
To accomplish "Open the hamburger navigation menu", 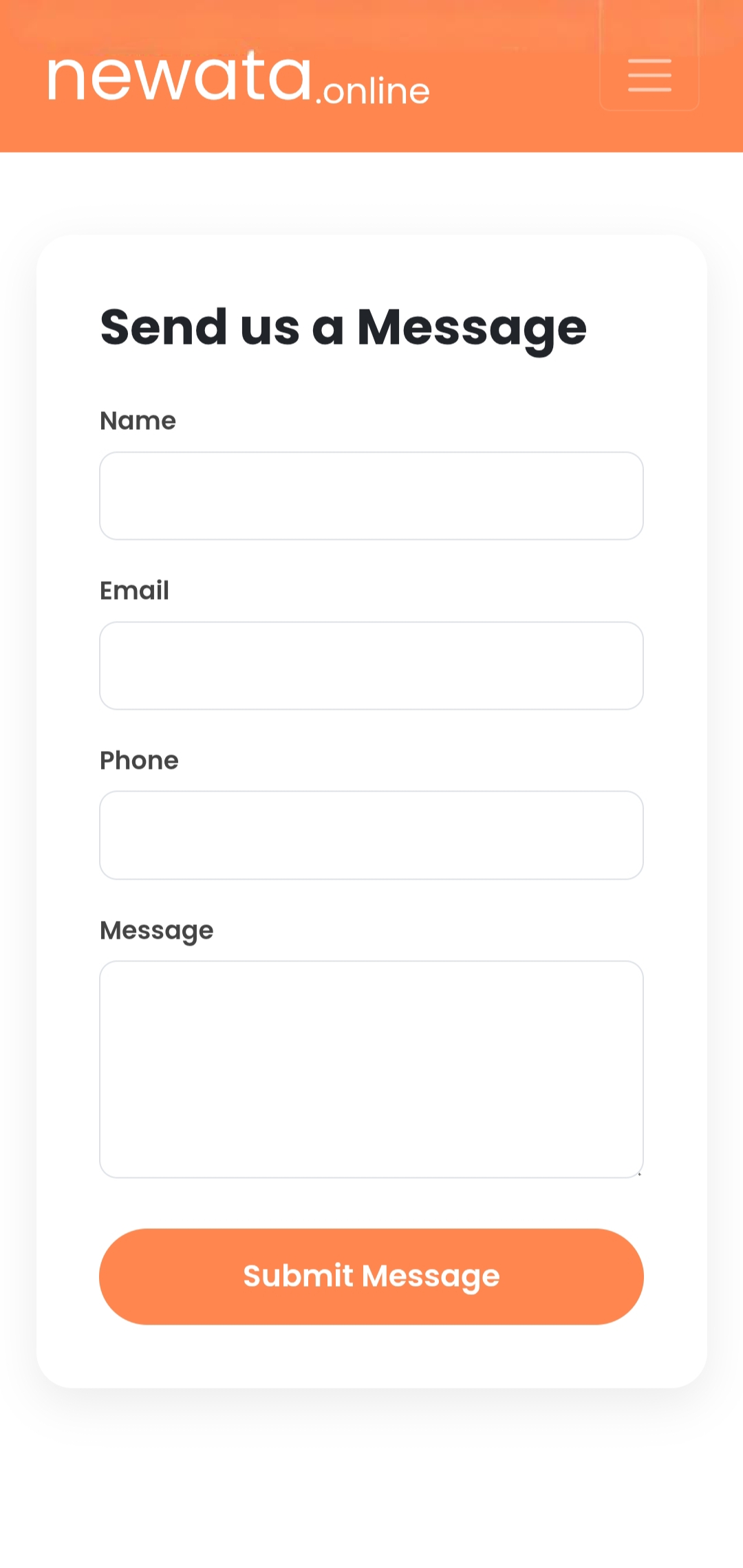I will pyautogui.click(x=649, y=74).
